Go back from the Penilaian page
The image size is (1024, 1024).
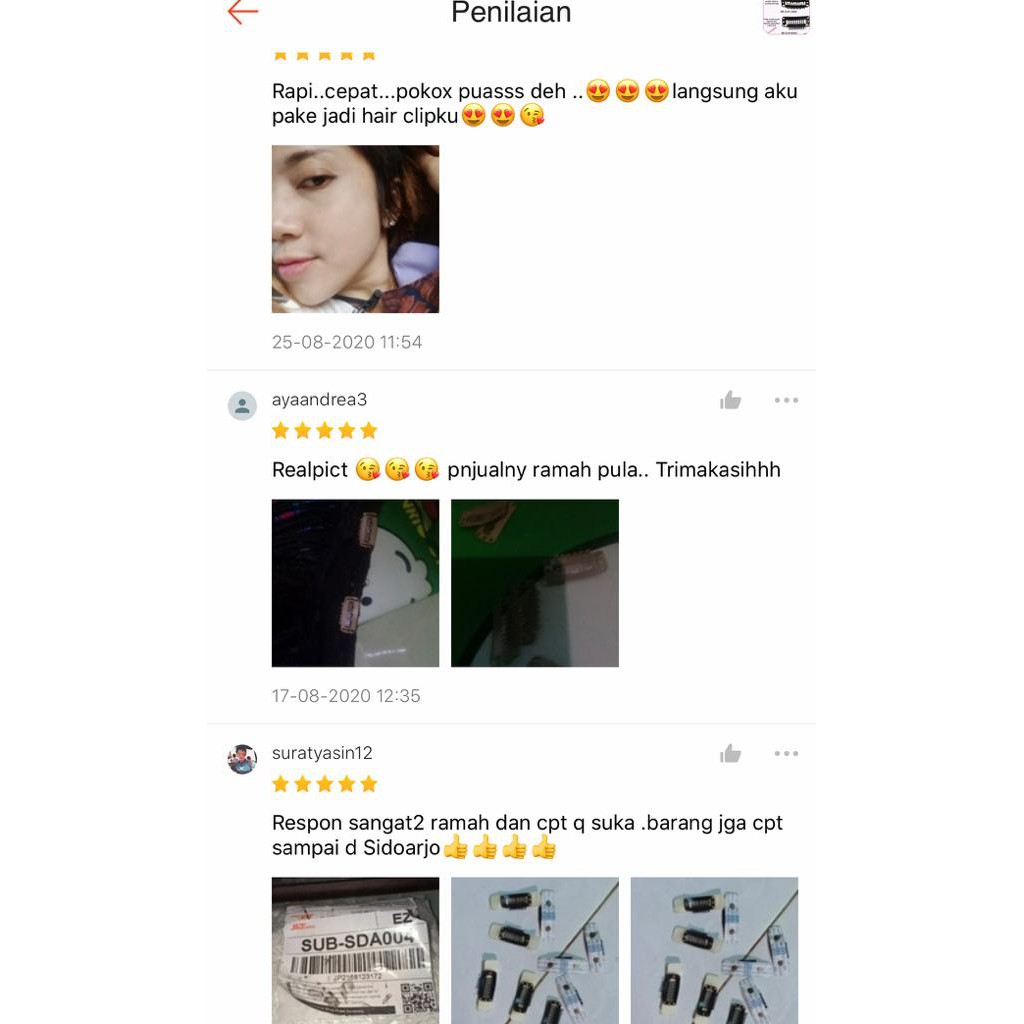[243, 12]
